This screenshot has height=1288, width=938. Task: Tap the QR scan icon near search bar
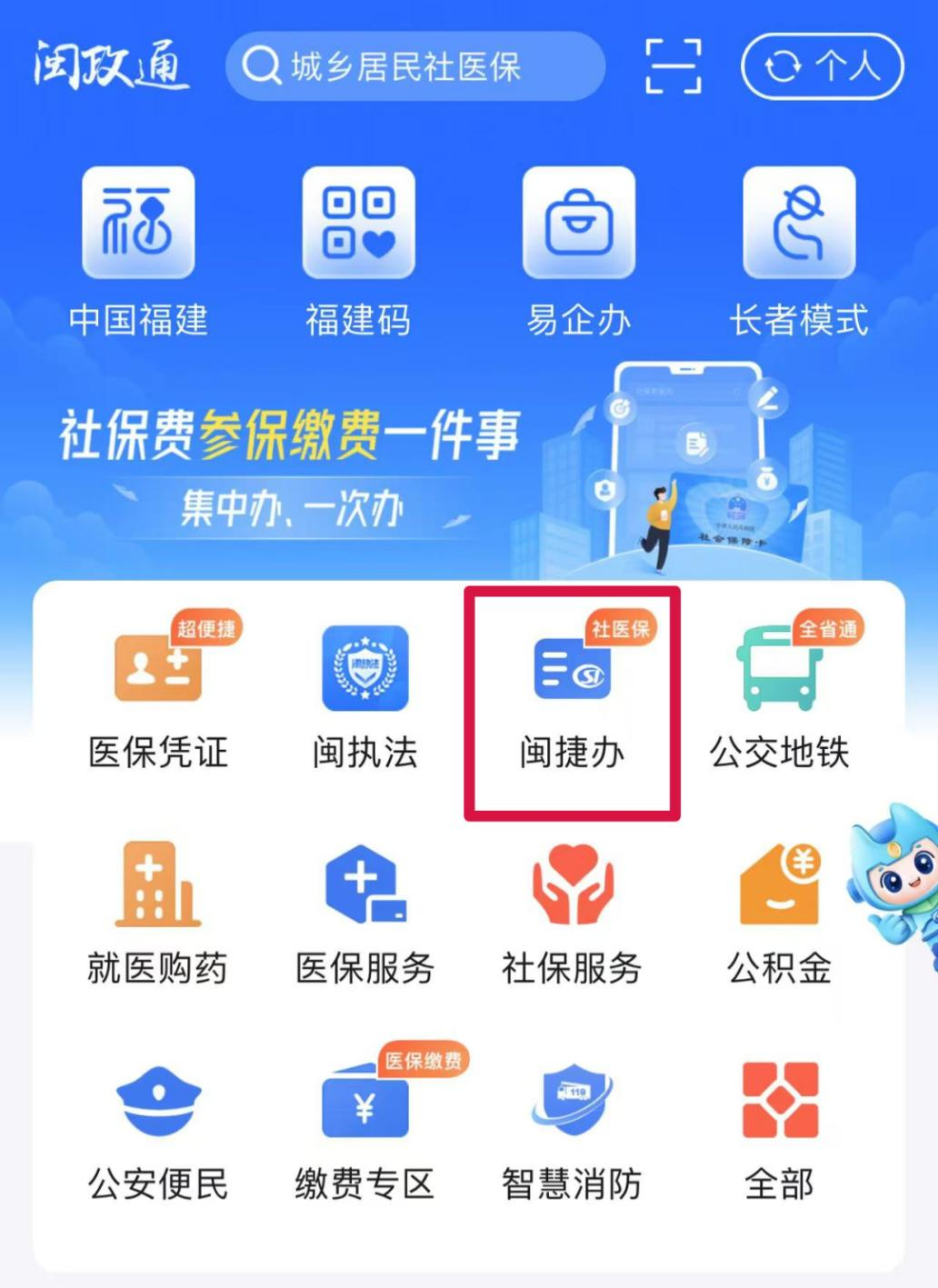click(x=674, y=65)
